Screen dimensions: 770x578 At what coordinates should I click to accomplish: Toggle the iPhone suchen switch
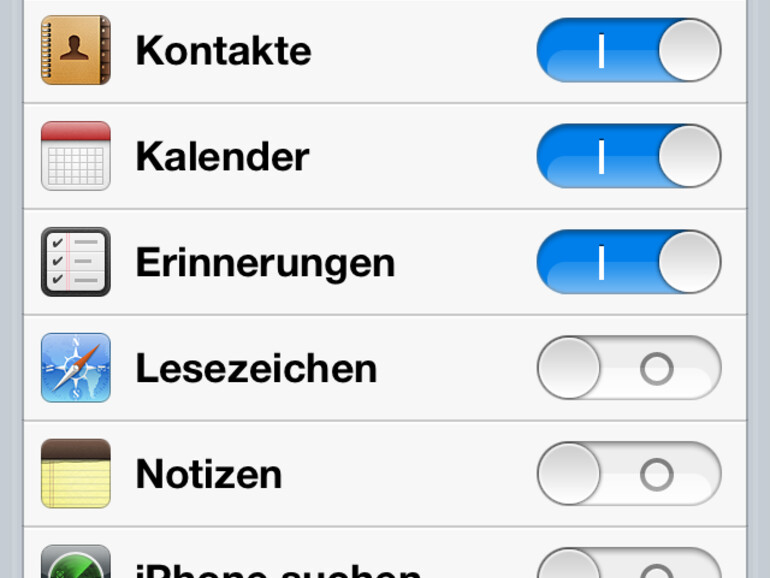(x=628, y=564)
